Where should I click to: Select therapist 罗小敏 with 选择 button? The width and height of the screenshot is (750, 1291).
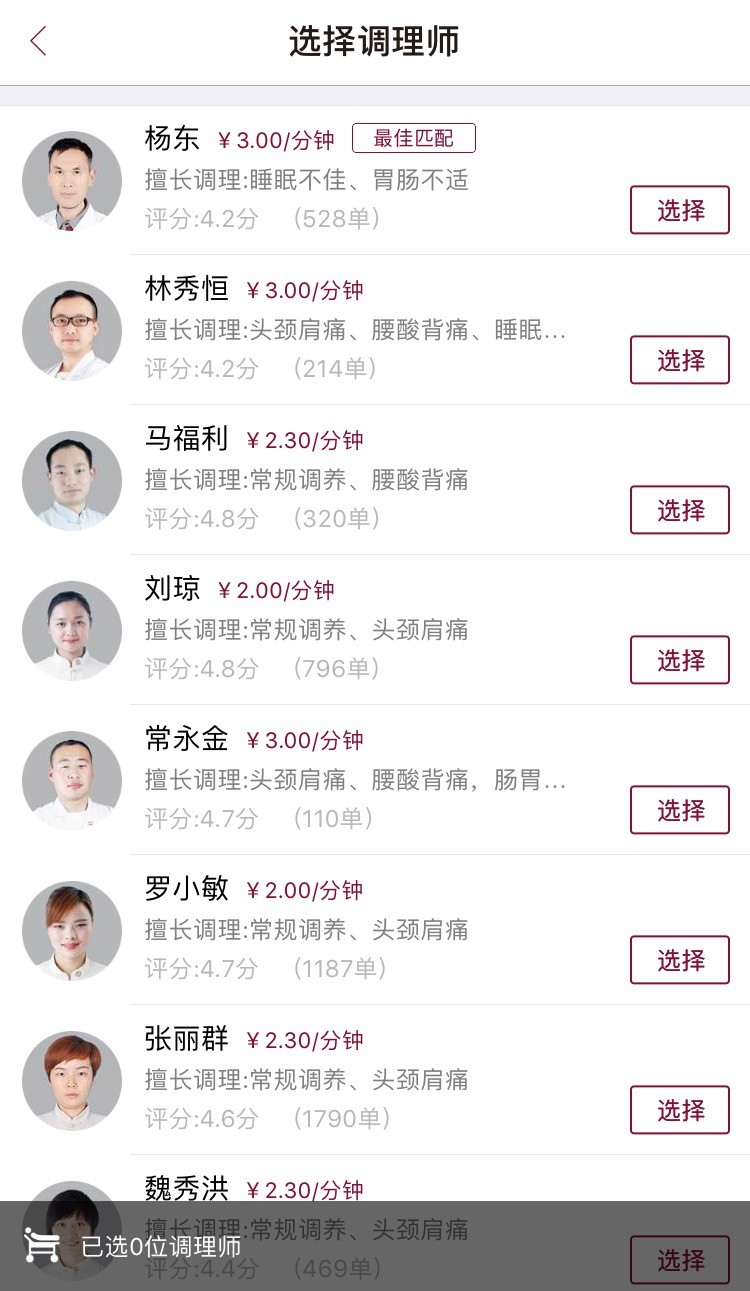[679, 960]
